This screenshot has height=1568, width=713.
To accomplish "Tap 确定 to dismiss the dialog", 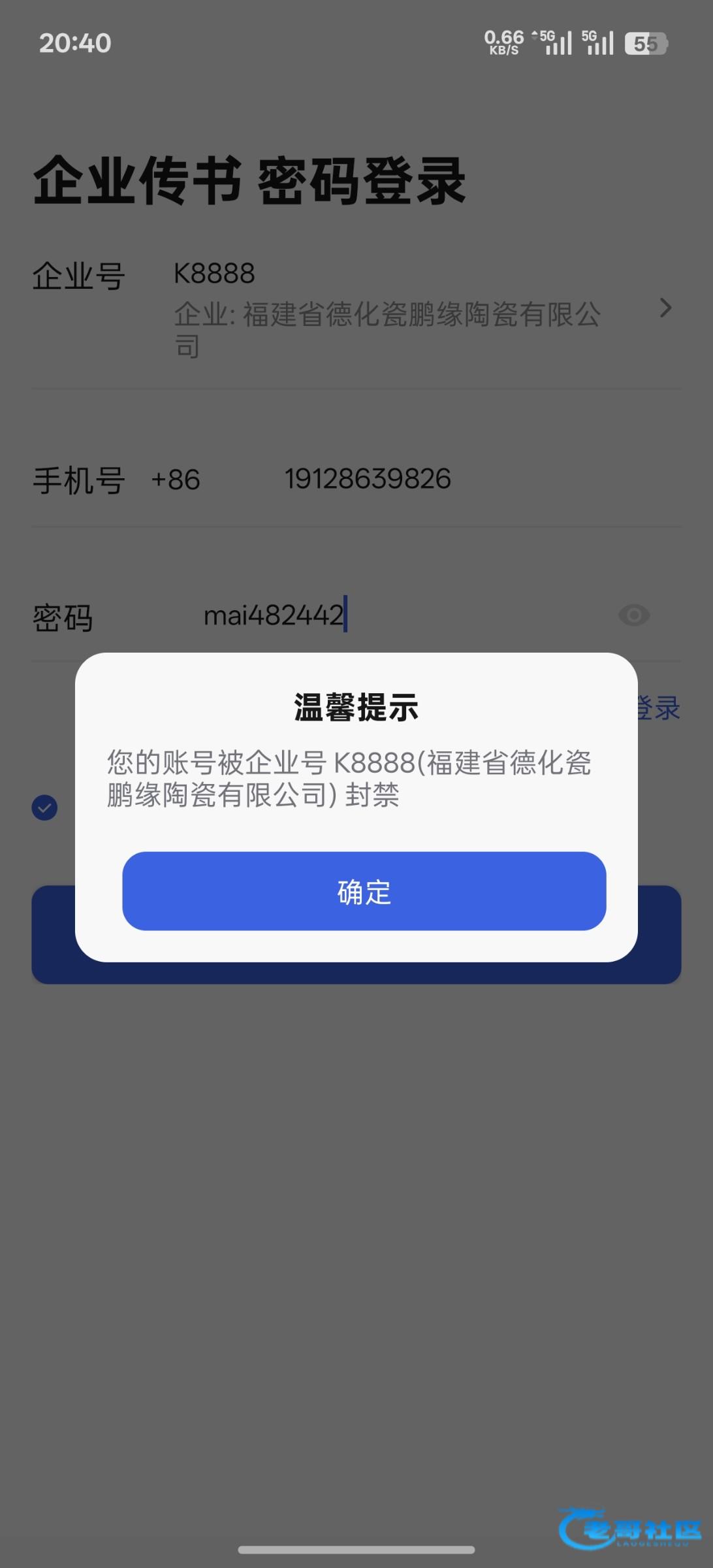I will (x=364, y=891).
